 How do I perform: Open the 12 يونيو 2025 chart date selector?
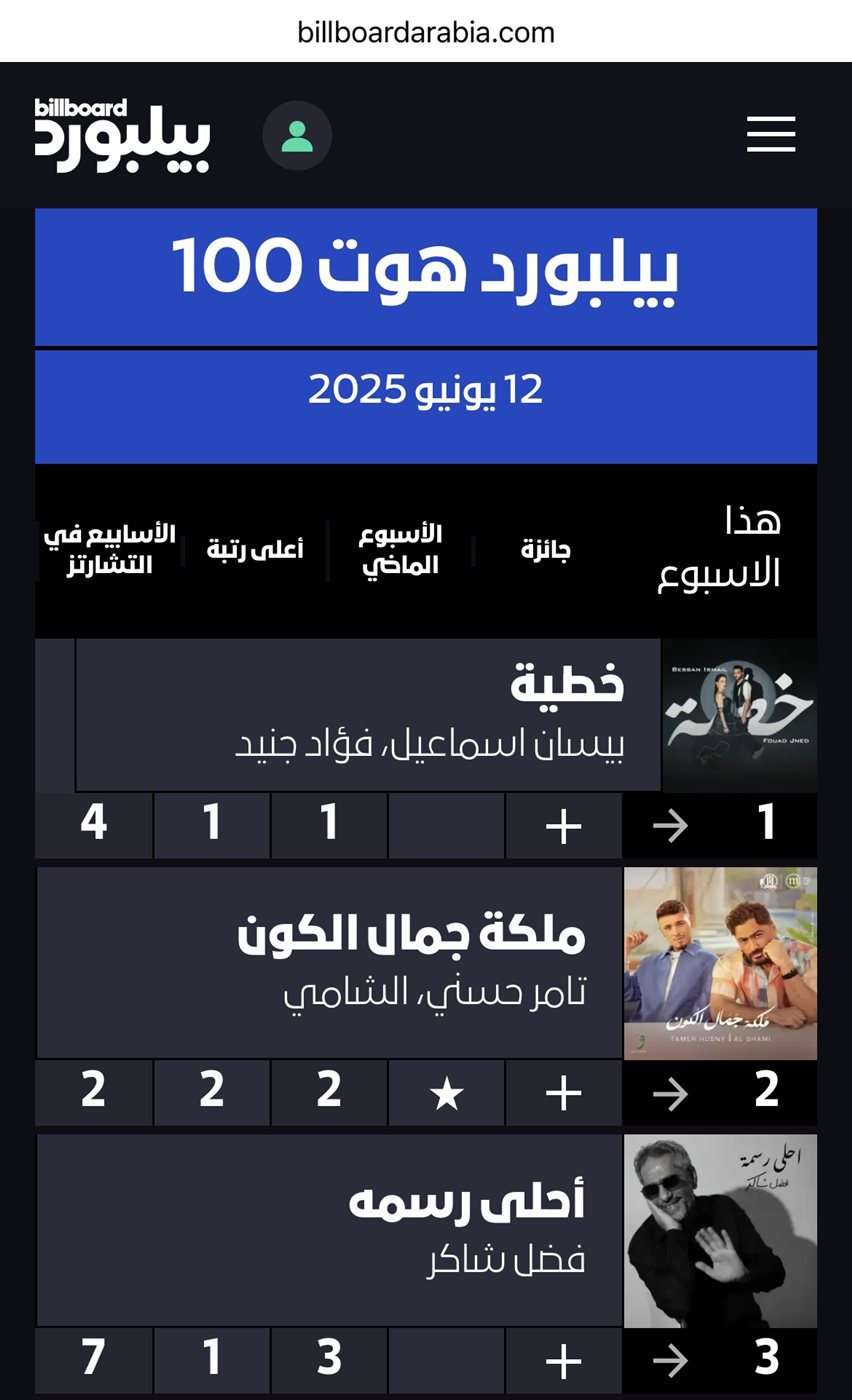point(426,390)
